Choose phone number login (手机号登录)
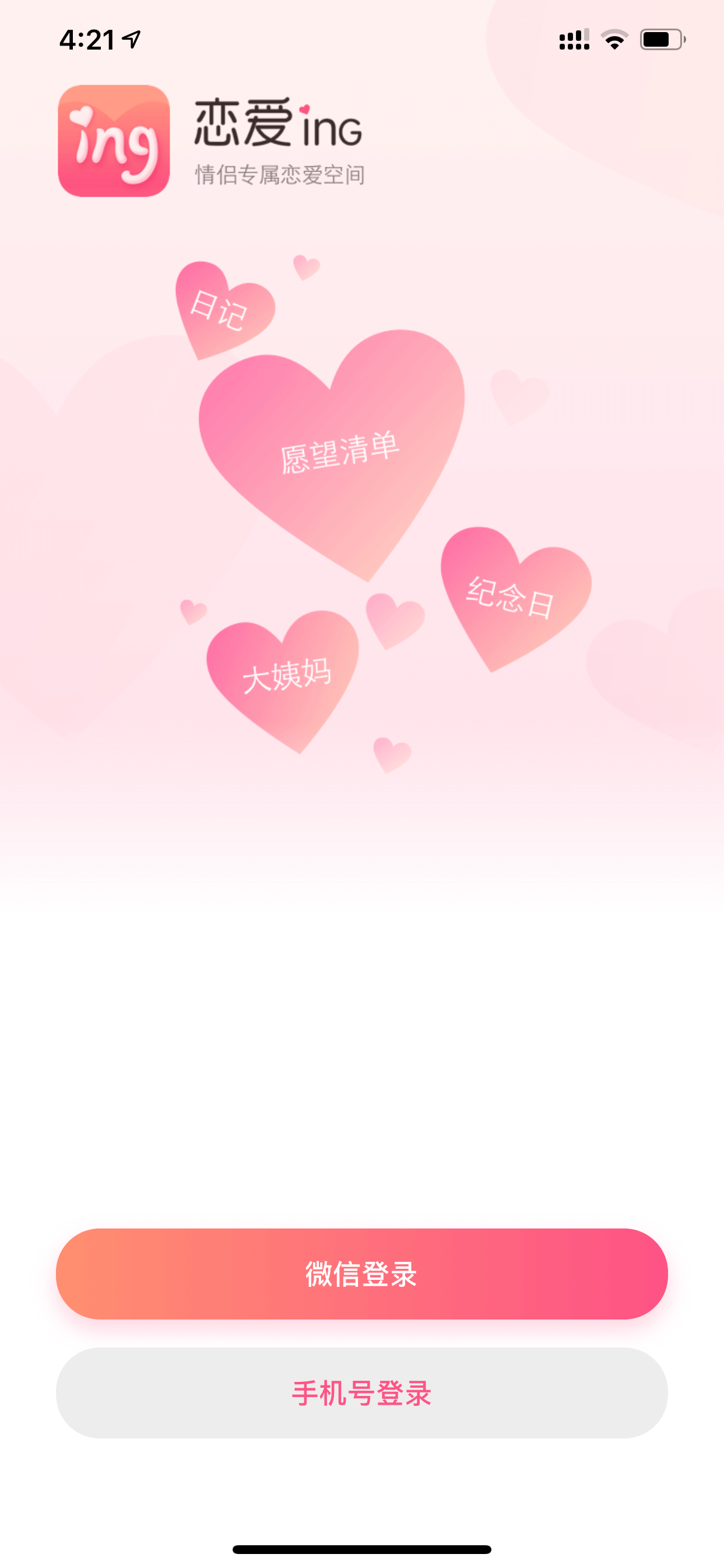Image resolution: width=724 pixels, height=1568 pixels. point(362,1392)
